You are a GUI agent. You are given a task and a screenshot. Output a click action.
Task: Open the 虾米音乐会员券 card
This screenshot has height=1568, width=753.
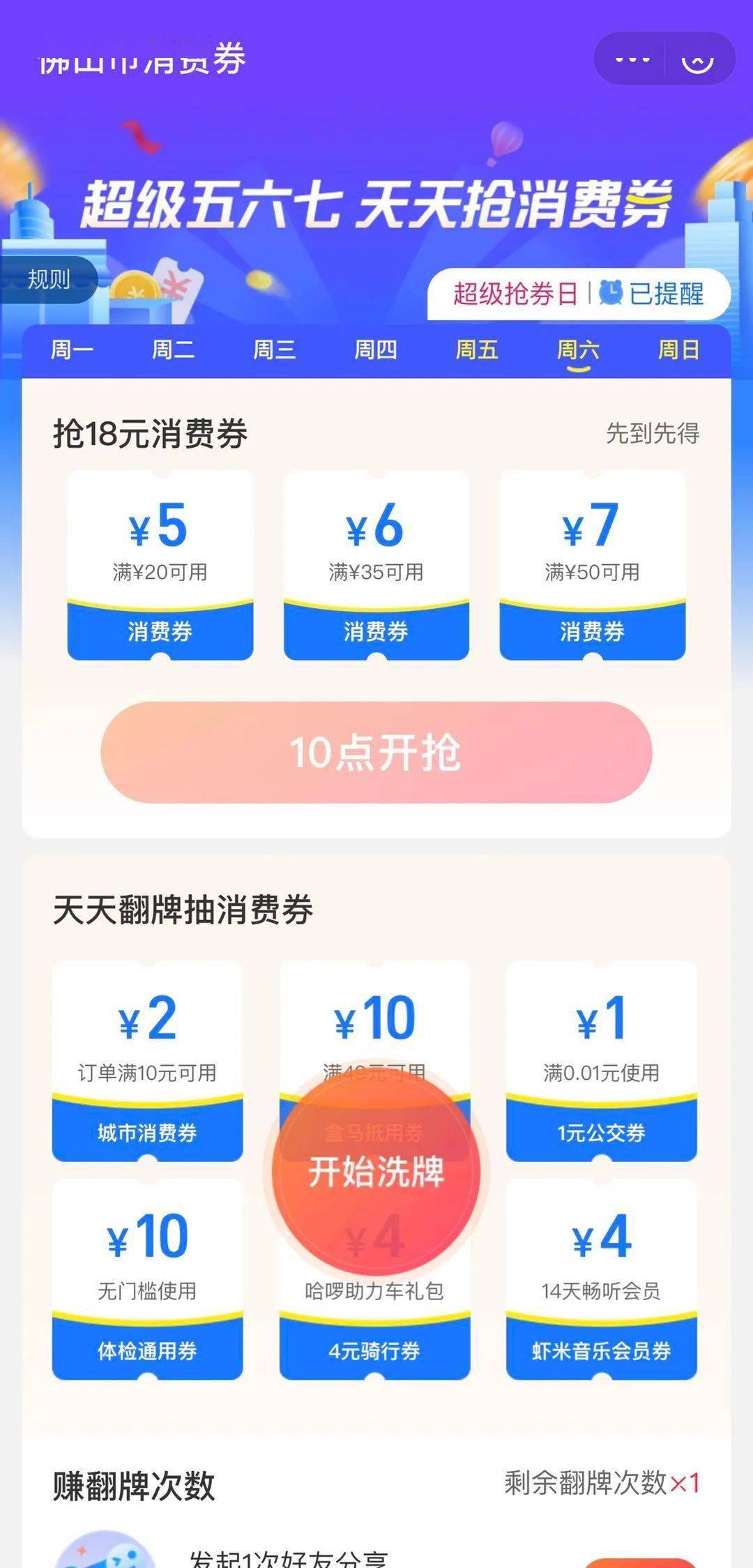[601, 1279]
